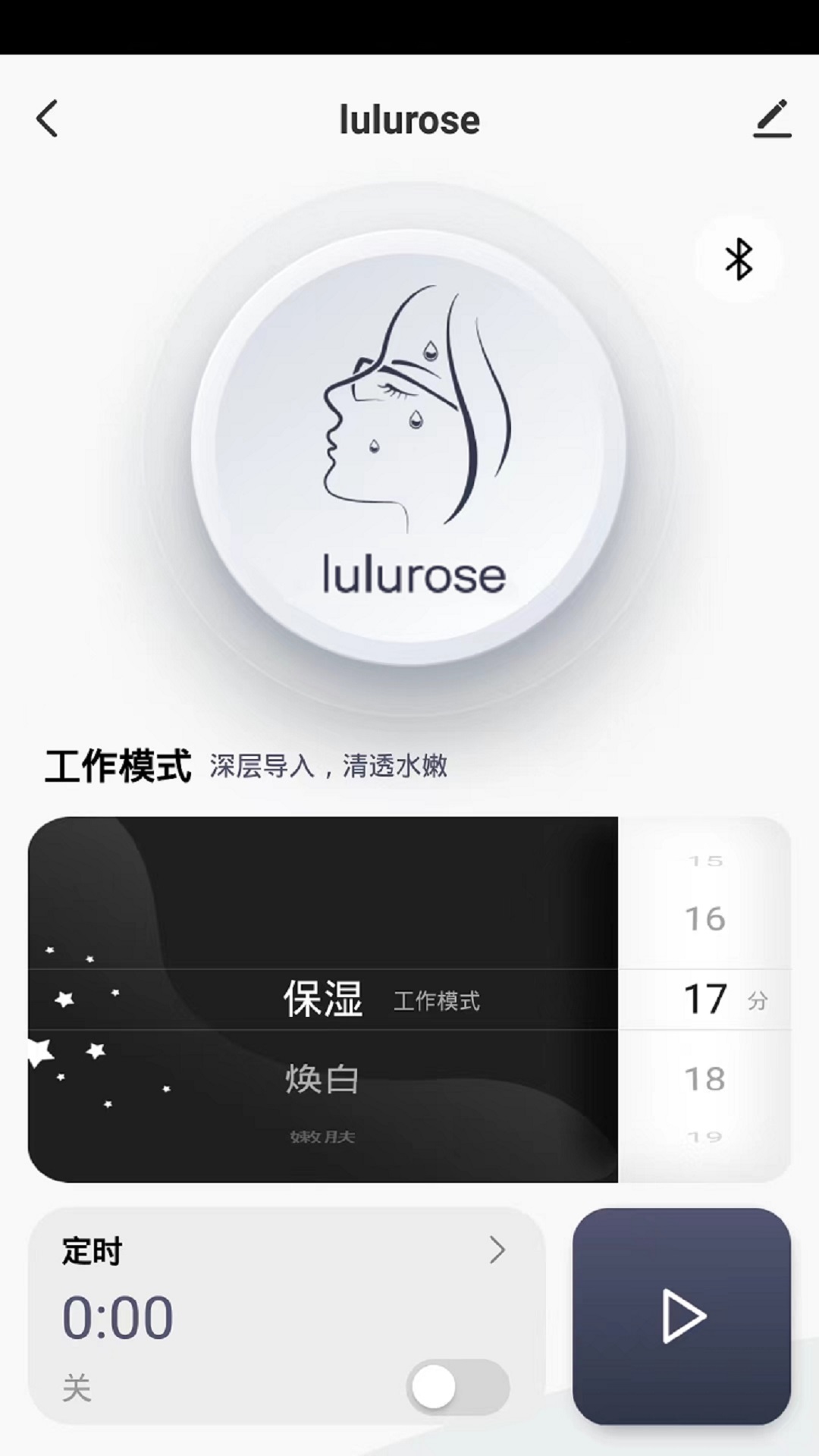Start the device with the play button
Image resolution: width=819 pixels, height=1456 pixels.
pos(682,1316)
